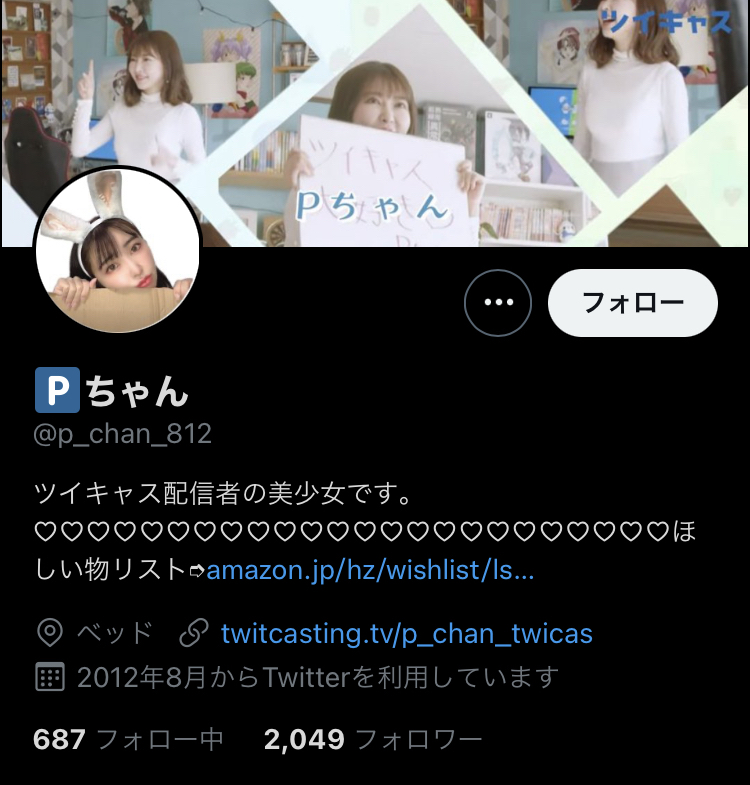The width and height of the screenshot is (750, 785).
Task: View the 2,049 フォロワー followers list
Action: coord(373,740)
